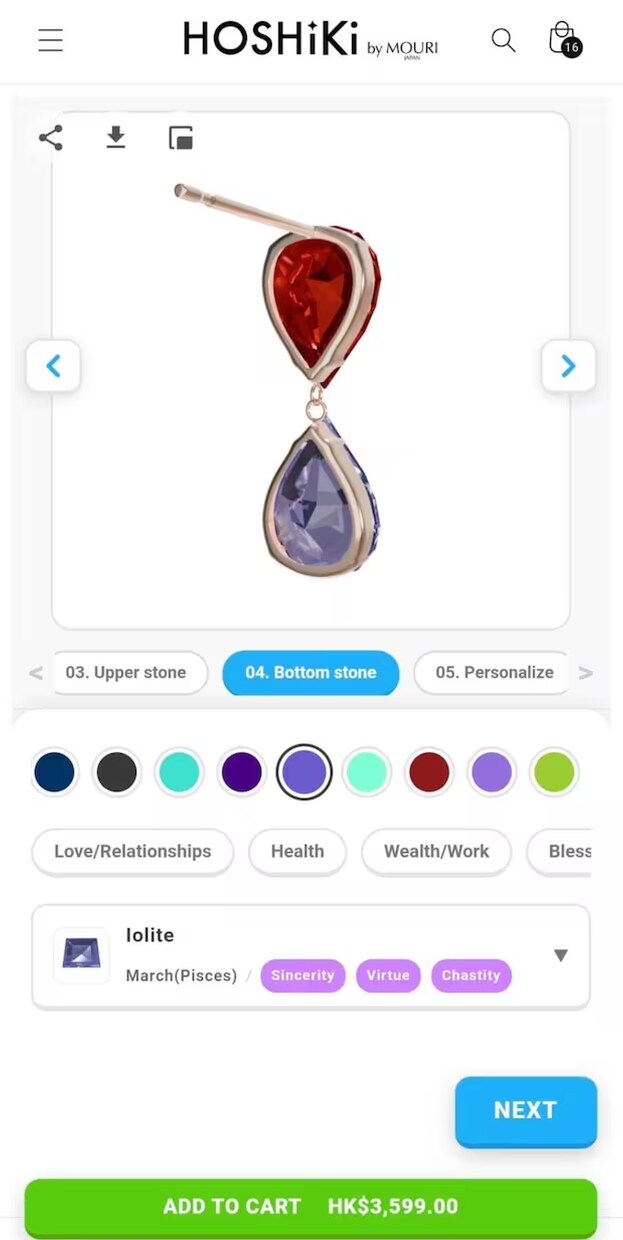Viewport: 623px width, 1240px height.
Task: Filter stones by Wealth/Work
Action: pos(437,852)
